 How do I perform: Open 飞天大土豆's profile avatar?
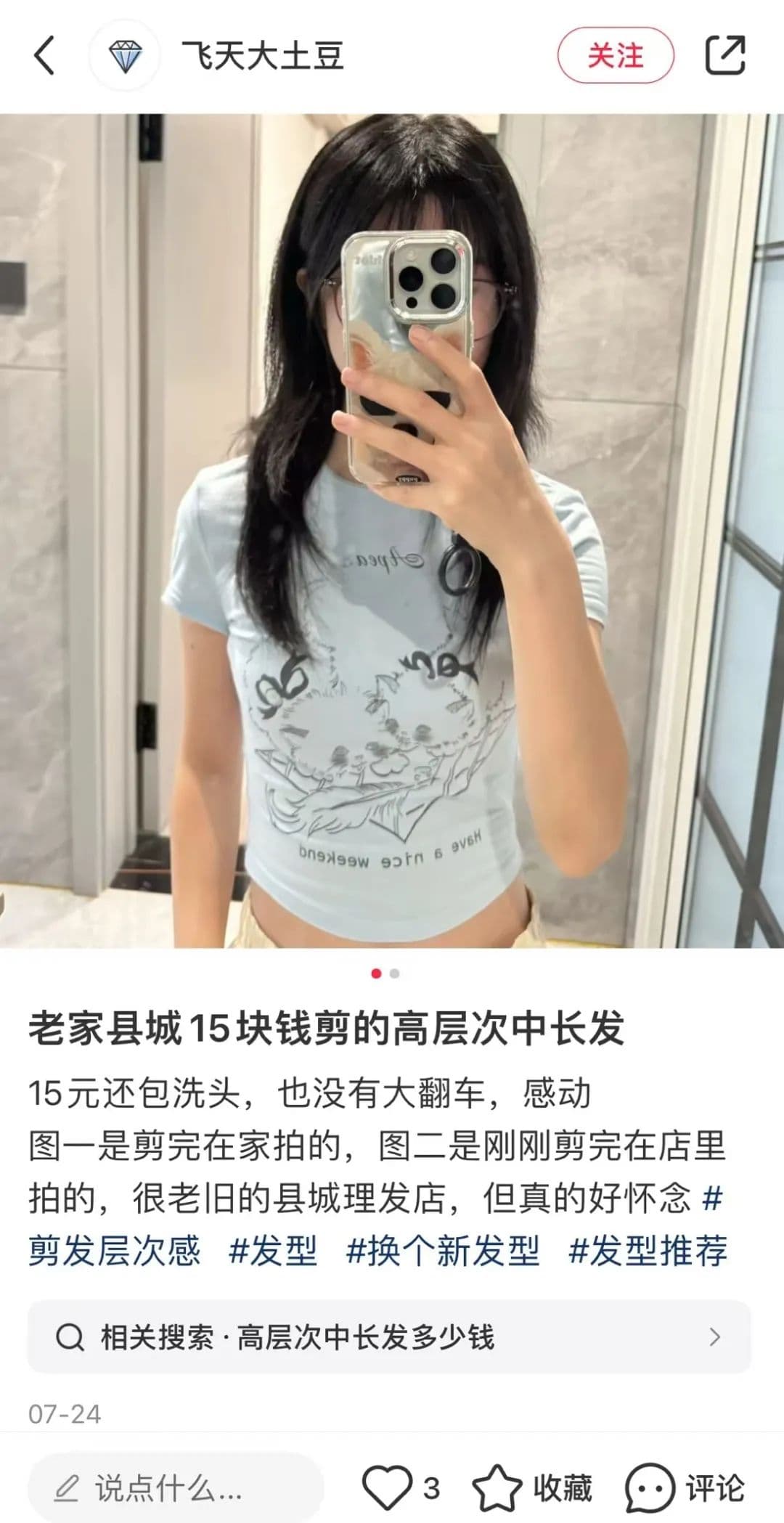tap(125, 56)
